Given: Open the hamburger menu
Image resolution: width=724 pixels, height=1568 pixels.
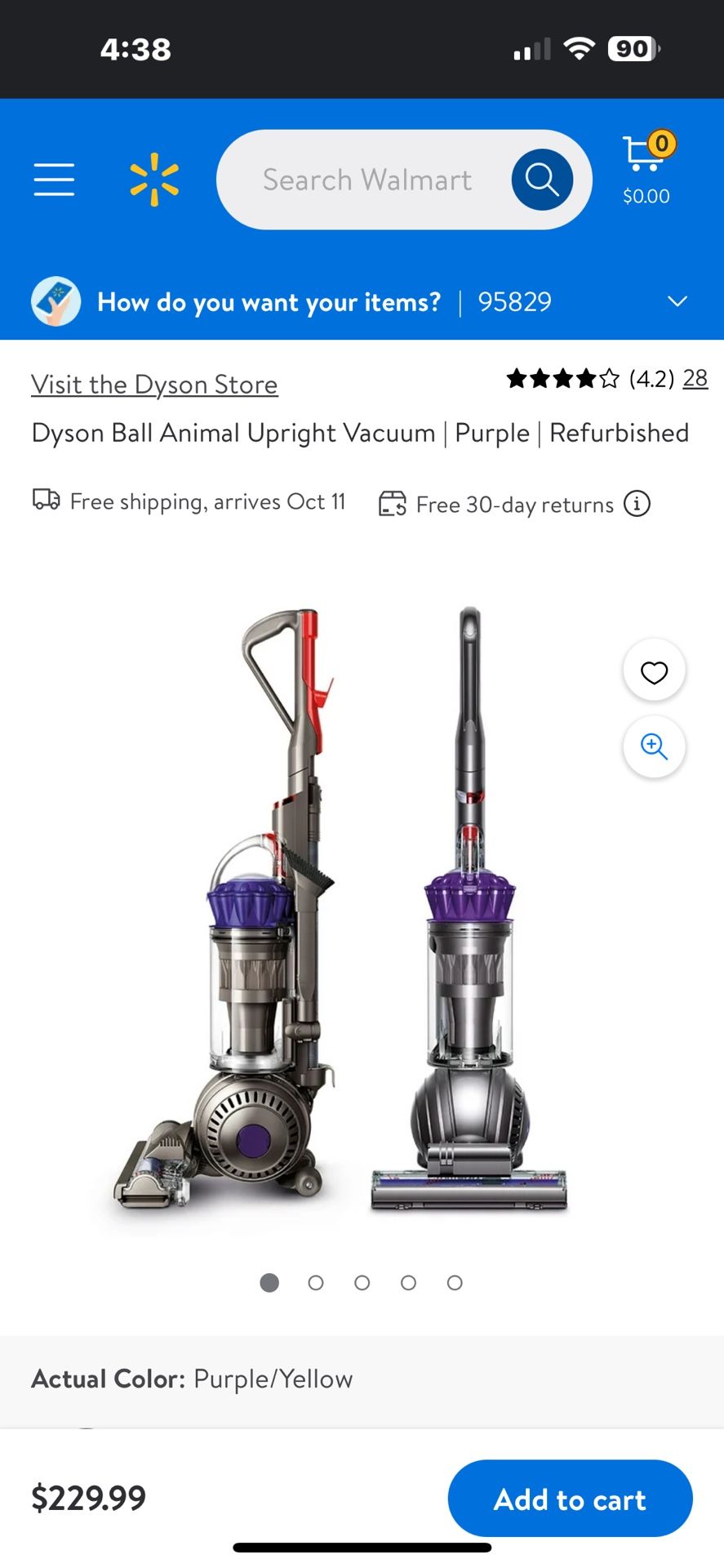Looking at the screenshot, I should [54, 179].
